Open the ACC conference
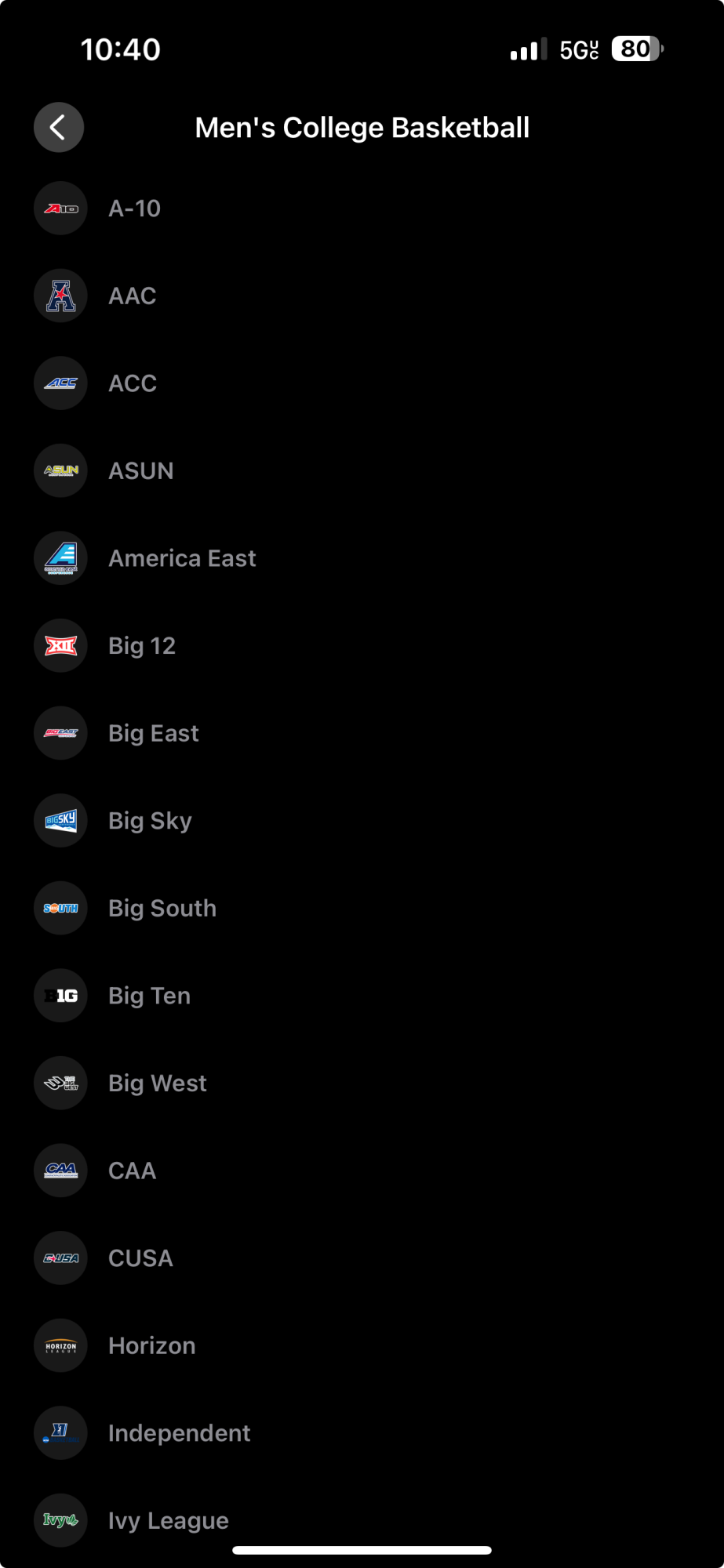Image resolution: width=724 pixels, height=1568 pixels. (132, 383)
